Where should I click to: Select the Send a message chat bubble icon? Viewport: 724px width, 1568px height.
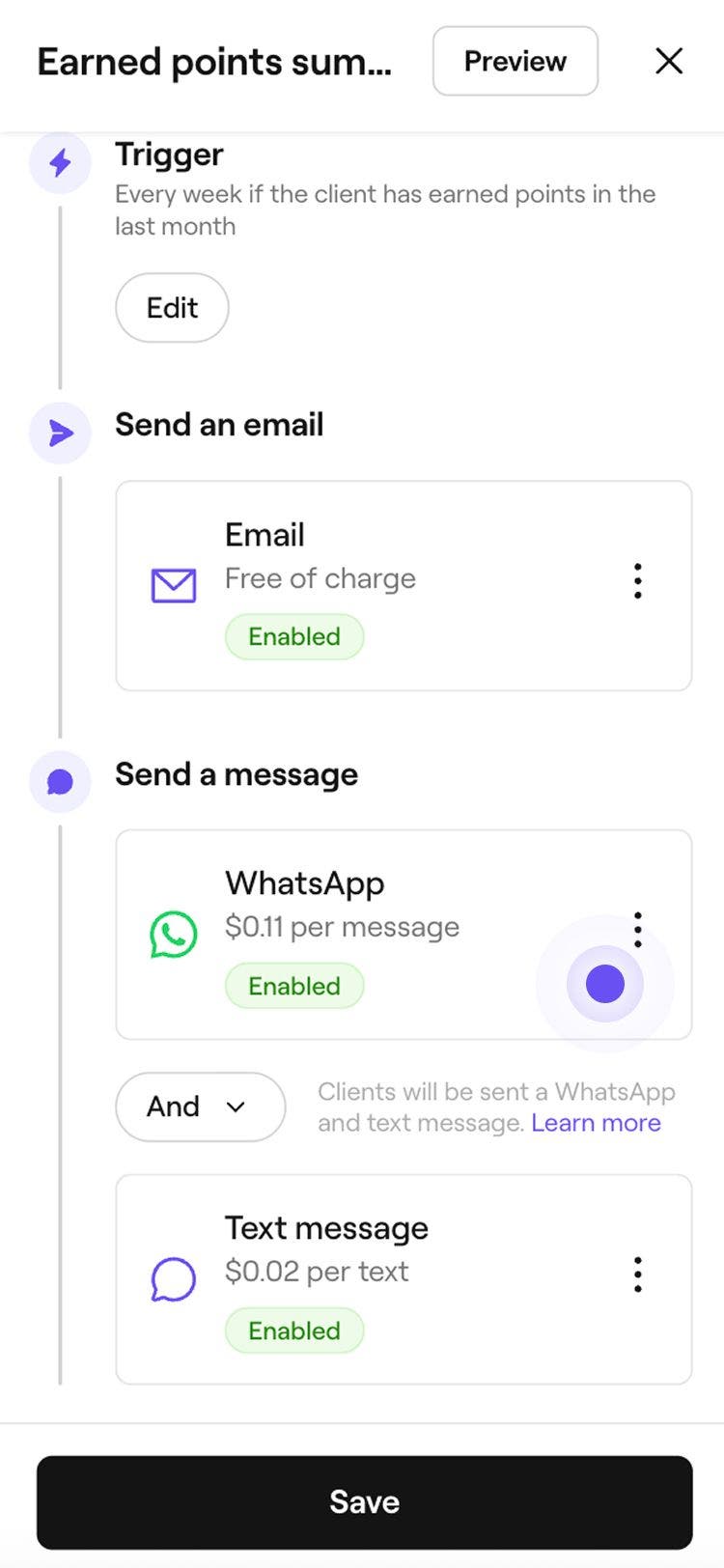point(60,781)
